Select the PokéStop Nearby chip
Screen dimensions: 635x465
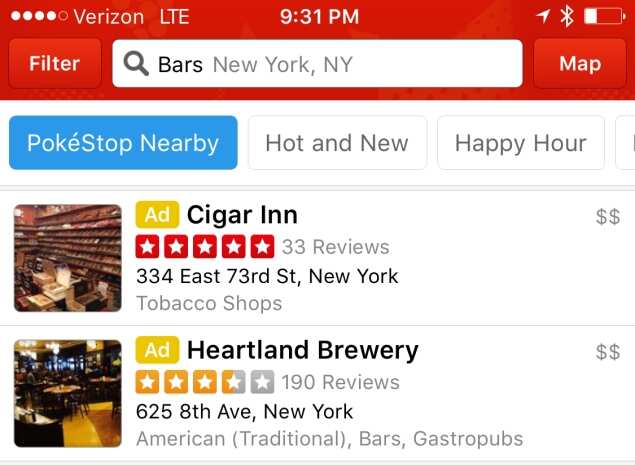point(123,143)
